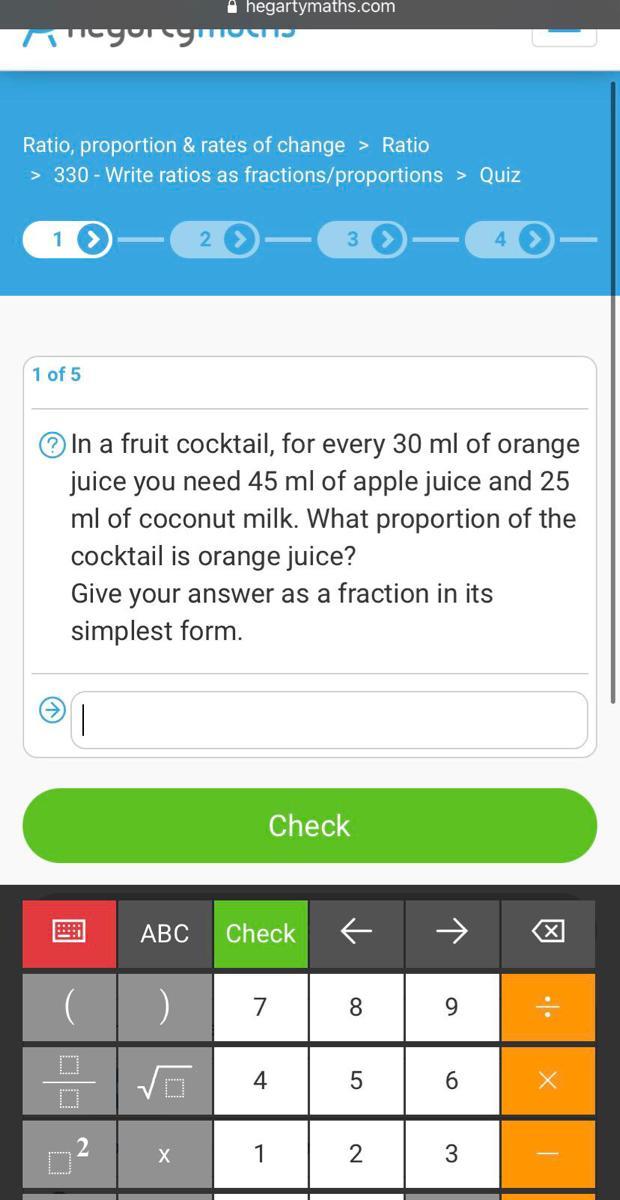Enter digit 6 on the keypad
Screen dimensions: 620x1200
click(x=451, y=1080)
